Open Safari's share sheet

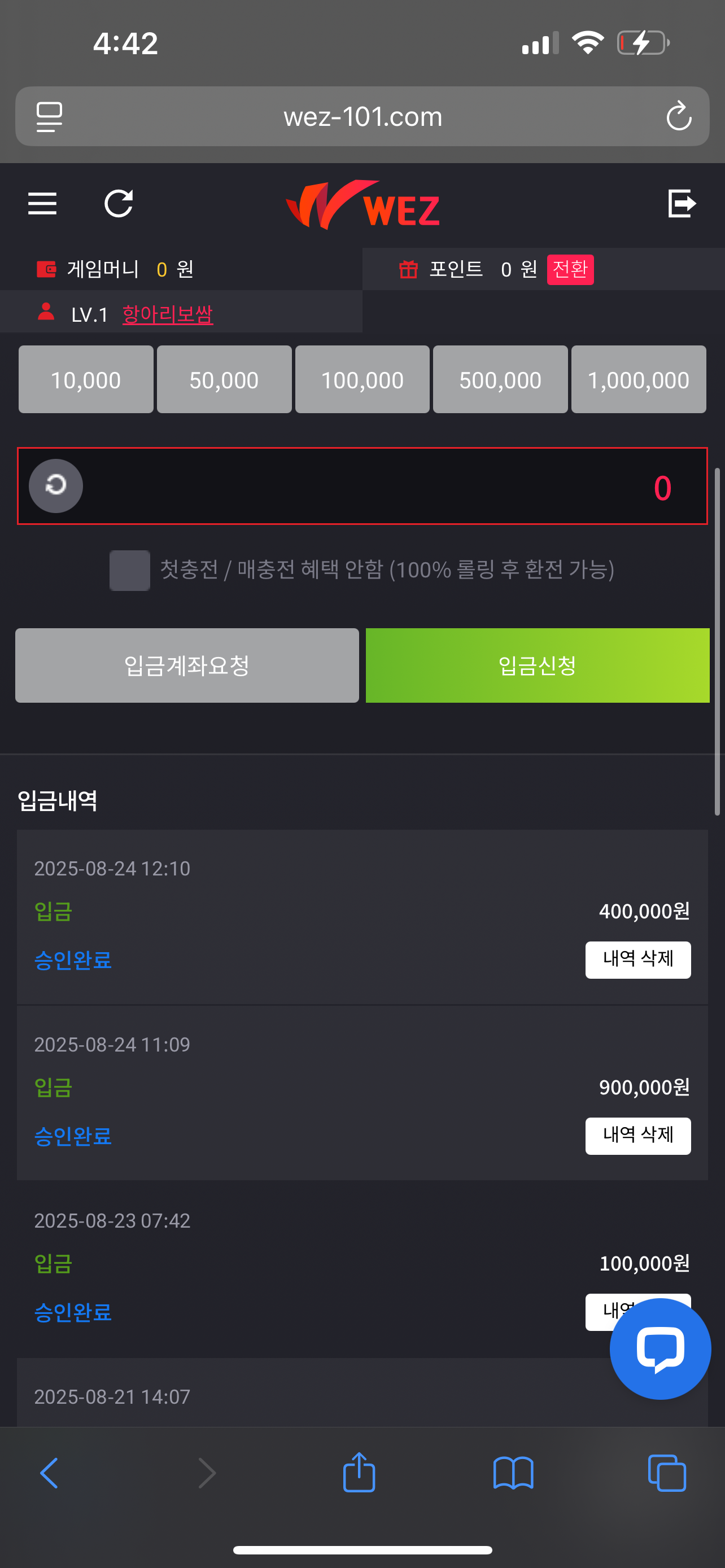point(359,1473)
